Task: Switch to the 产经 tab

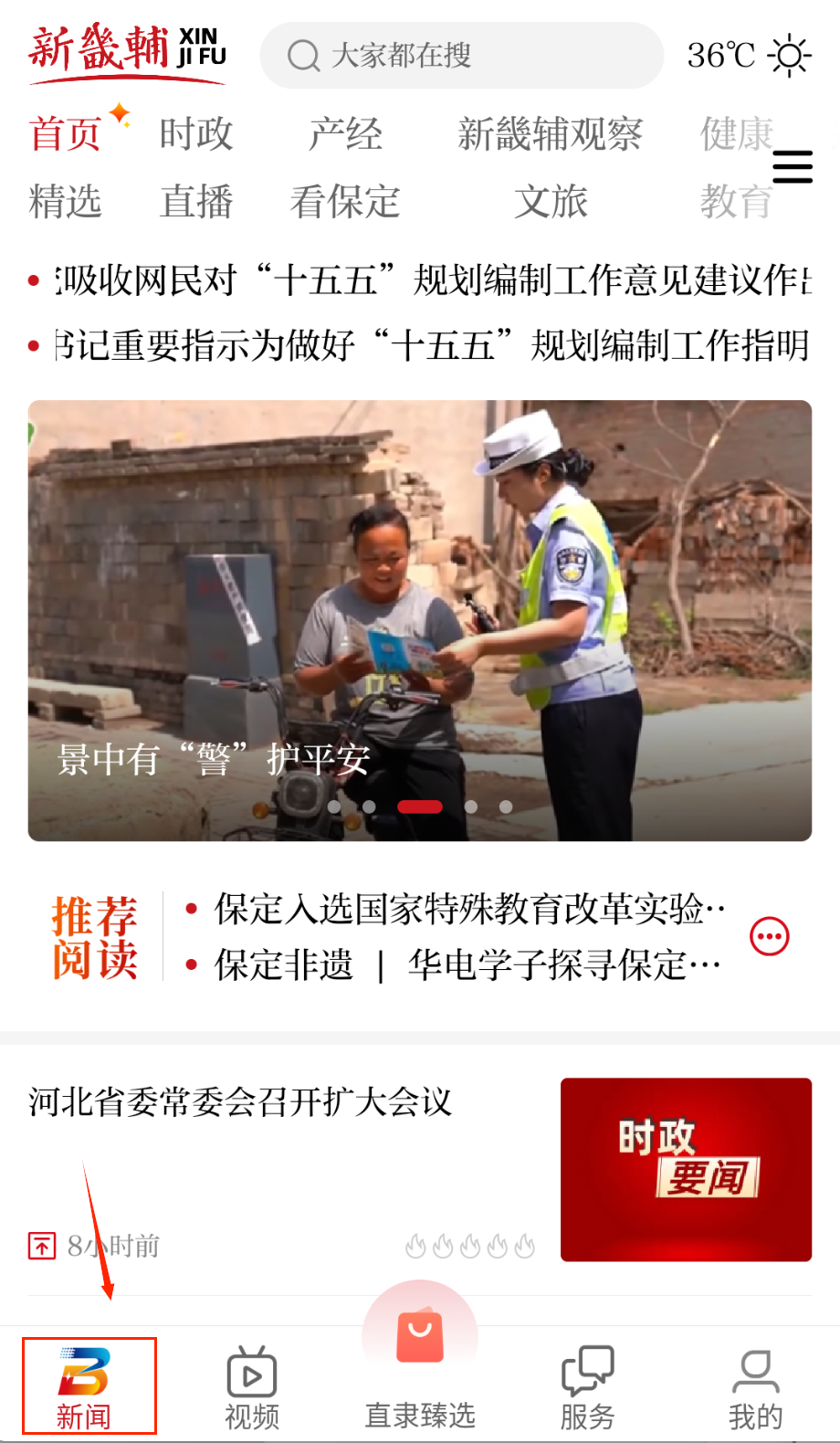Action: coord(345,134)
